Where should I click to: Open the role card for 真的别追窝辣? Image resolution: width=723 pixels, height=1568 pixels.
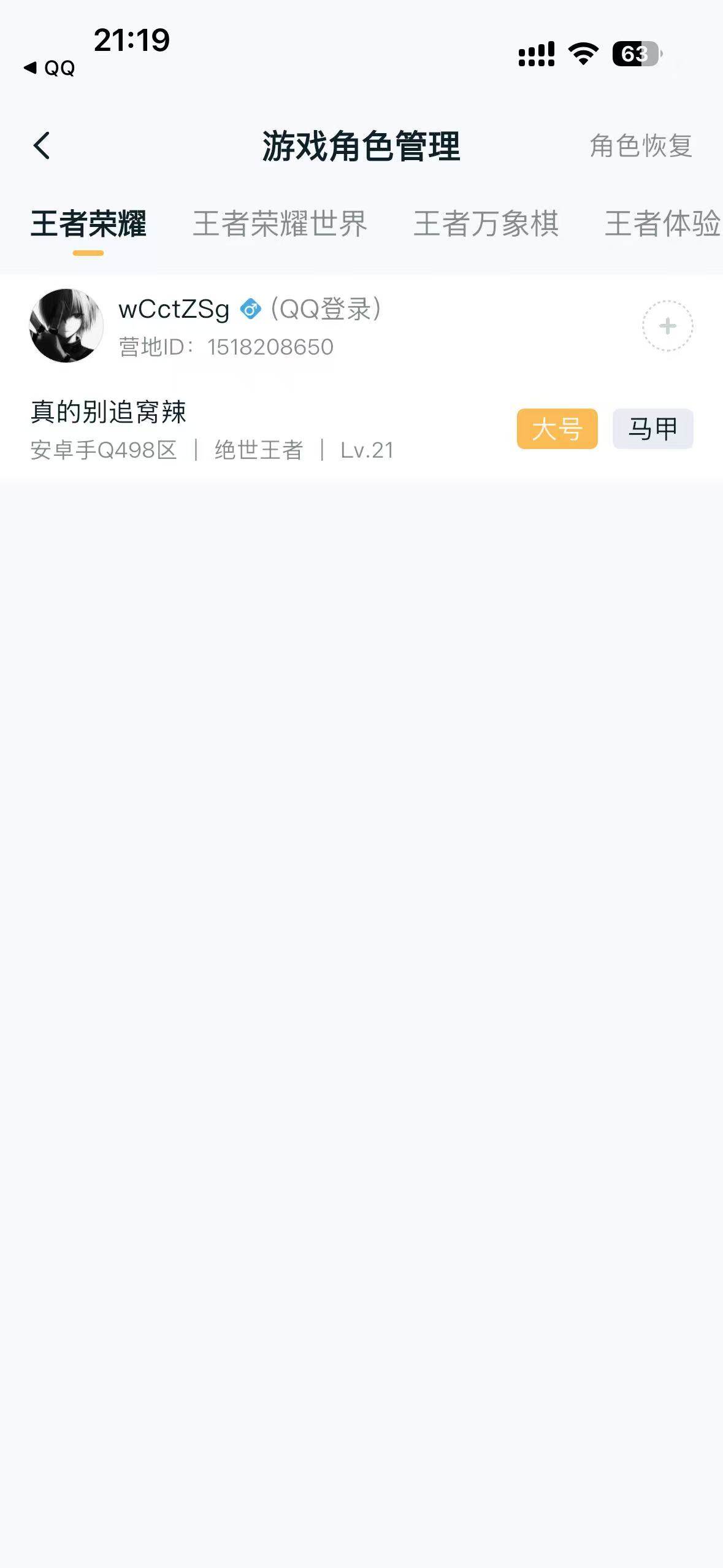click(109, 413)
